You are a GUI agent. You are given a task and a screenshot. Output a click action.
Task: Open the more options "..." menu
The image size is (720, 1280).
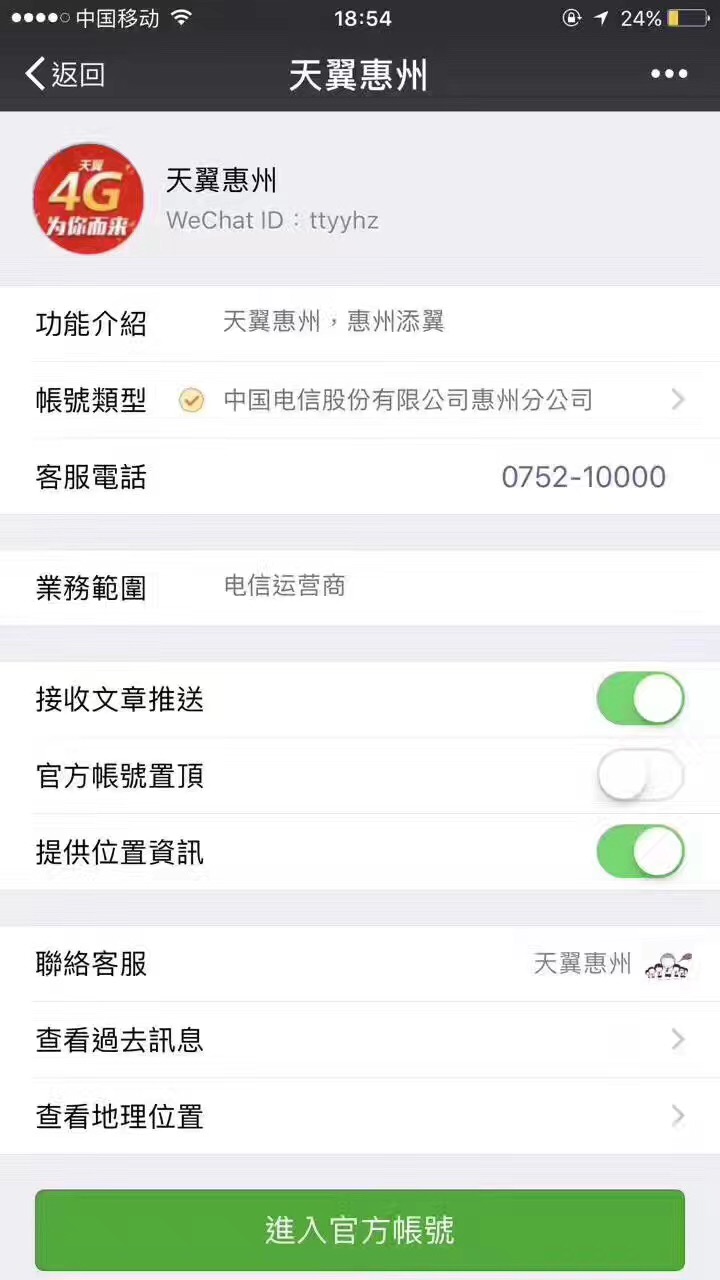coord(669,73)
